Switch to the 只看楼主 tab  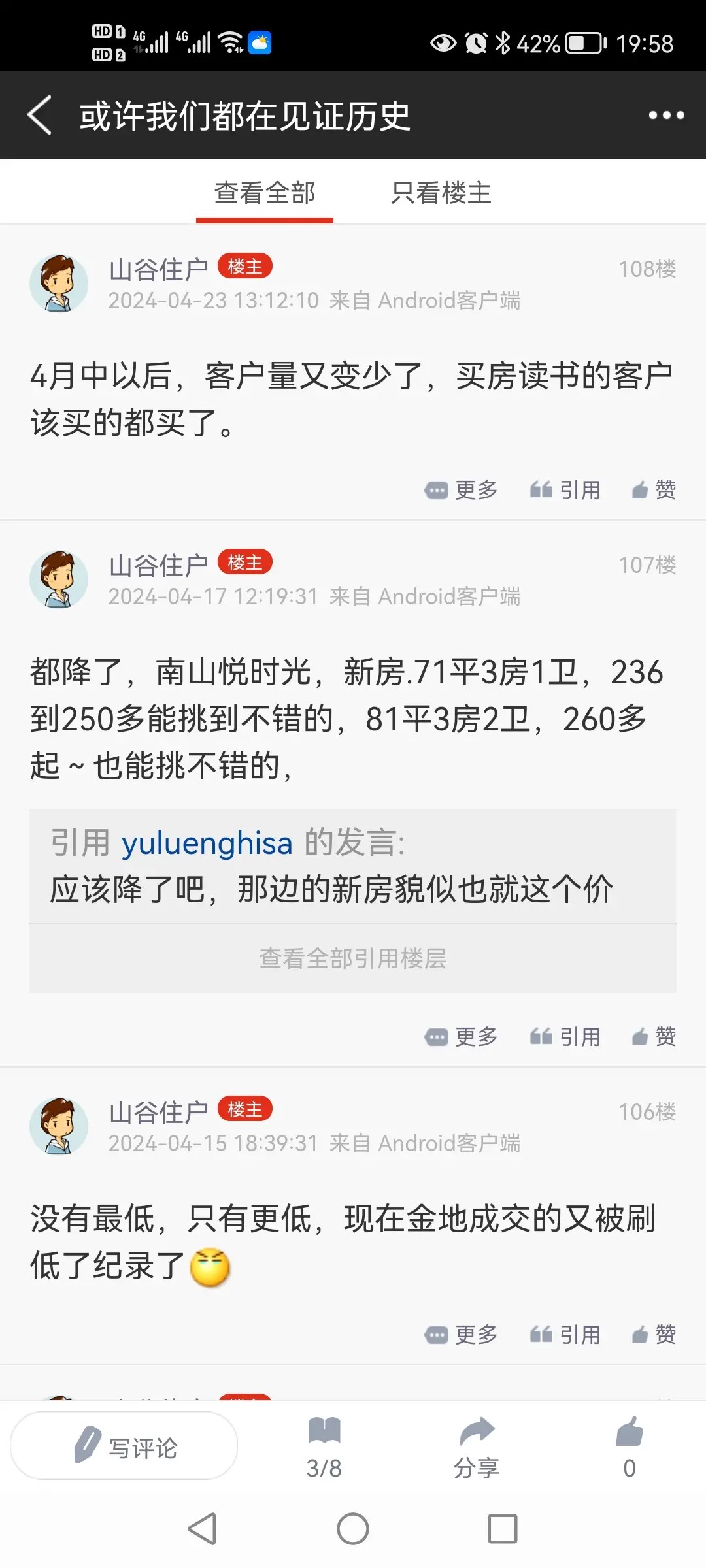(441, 193)
